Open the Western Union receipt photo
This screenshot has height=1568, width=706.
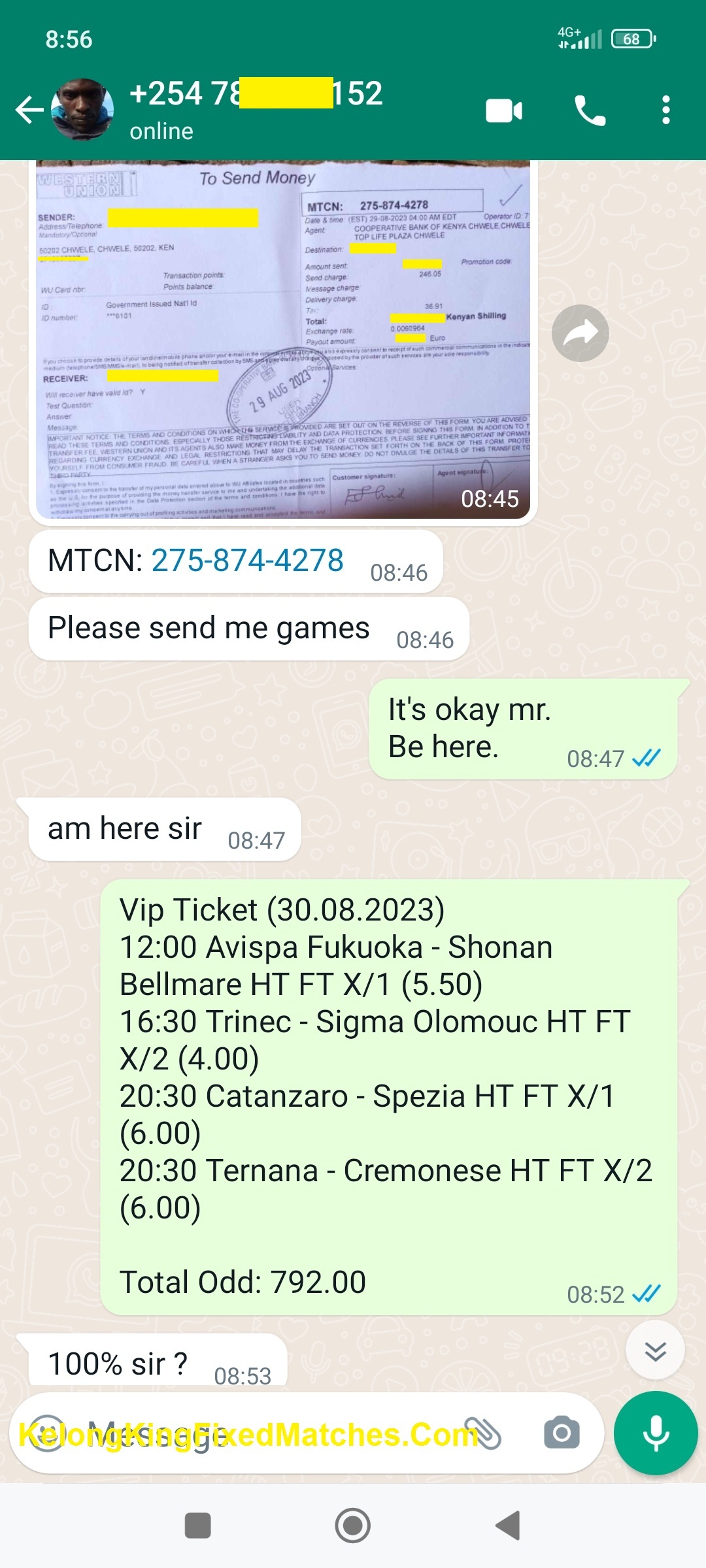(282, 340)
